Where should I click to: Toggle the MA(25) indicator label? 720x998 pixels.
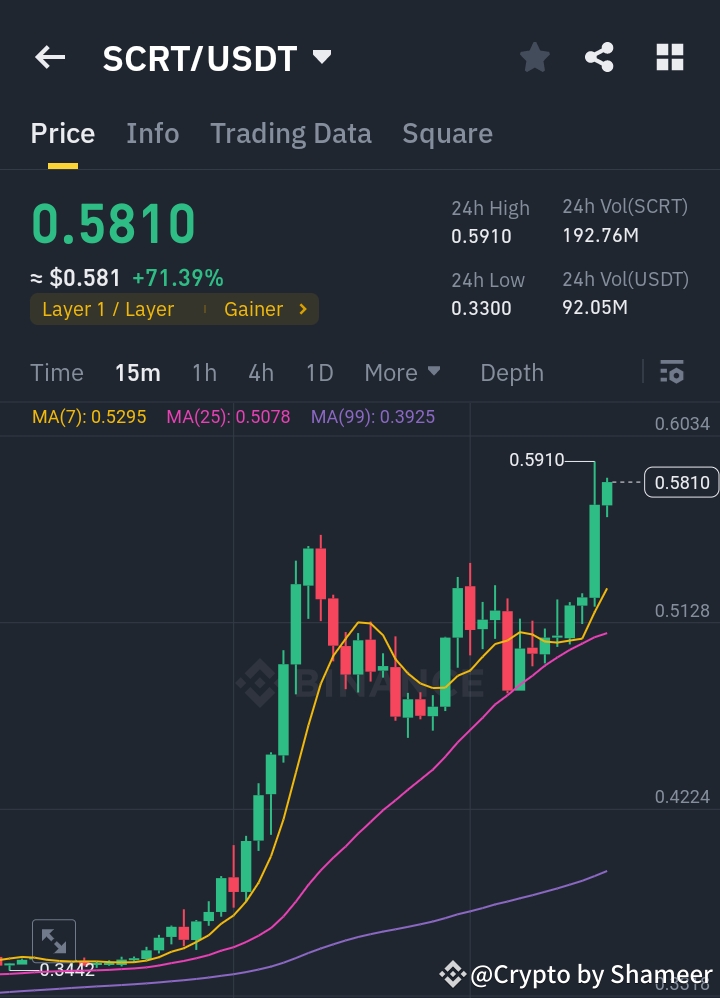pyautogui.click(x=227, y=417)
